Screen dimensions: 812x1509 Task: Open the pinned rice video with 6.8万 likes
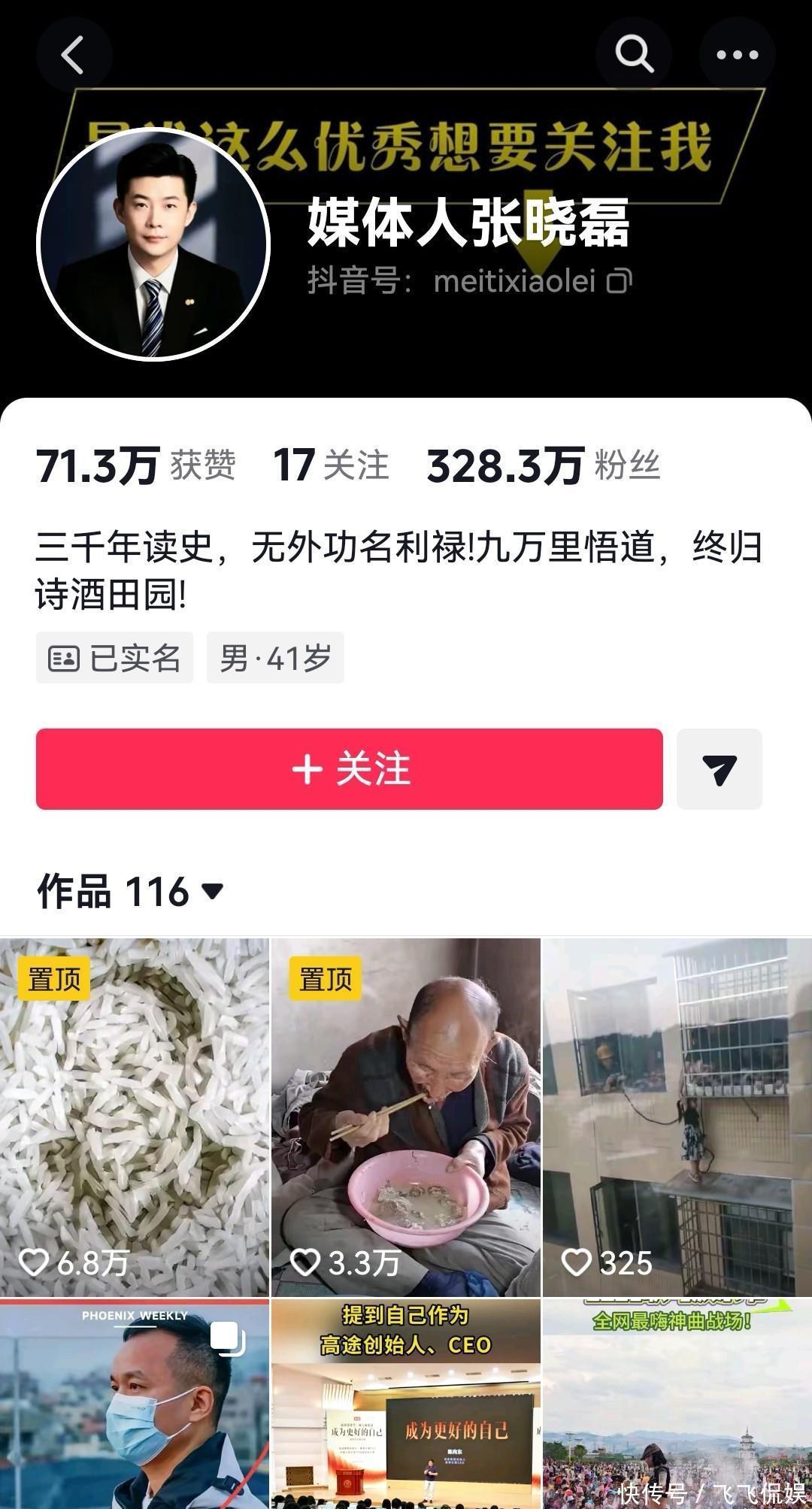click(x=135, y=1117)
